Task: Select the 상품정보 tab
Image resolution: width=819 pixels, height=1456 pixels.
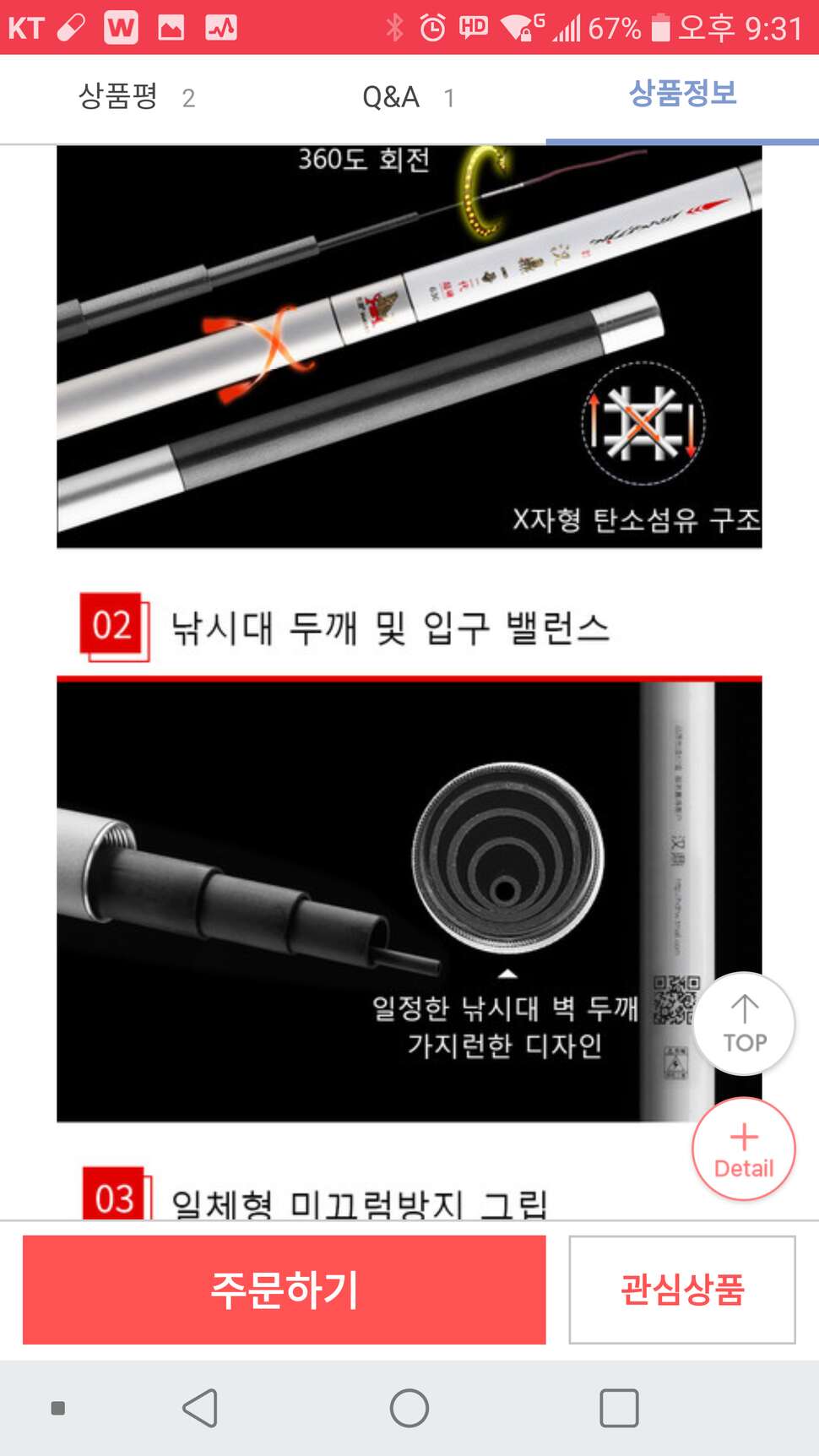Action: point(682,95)
